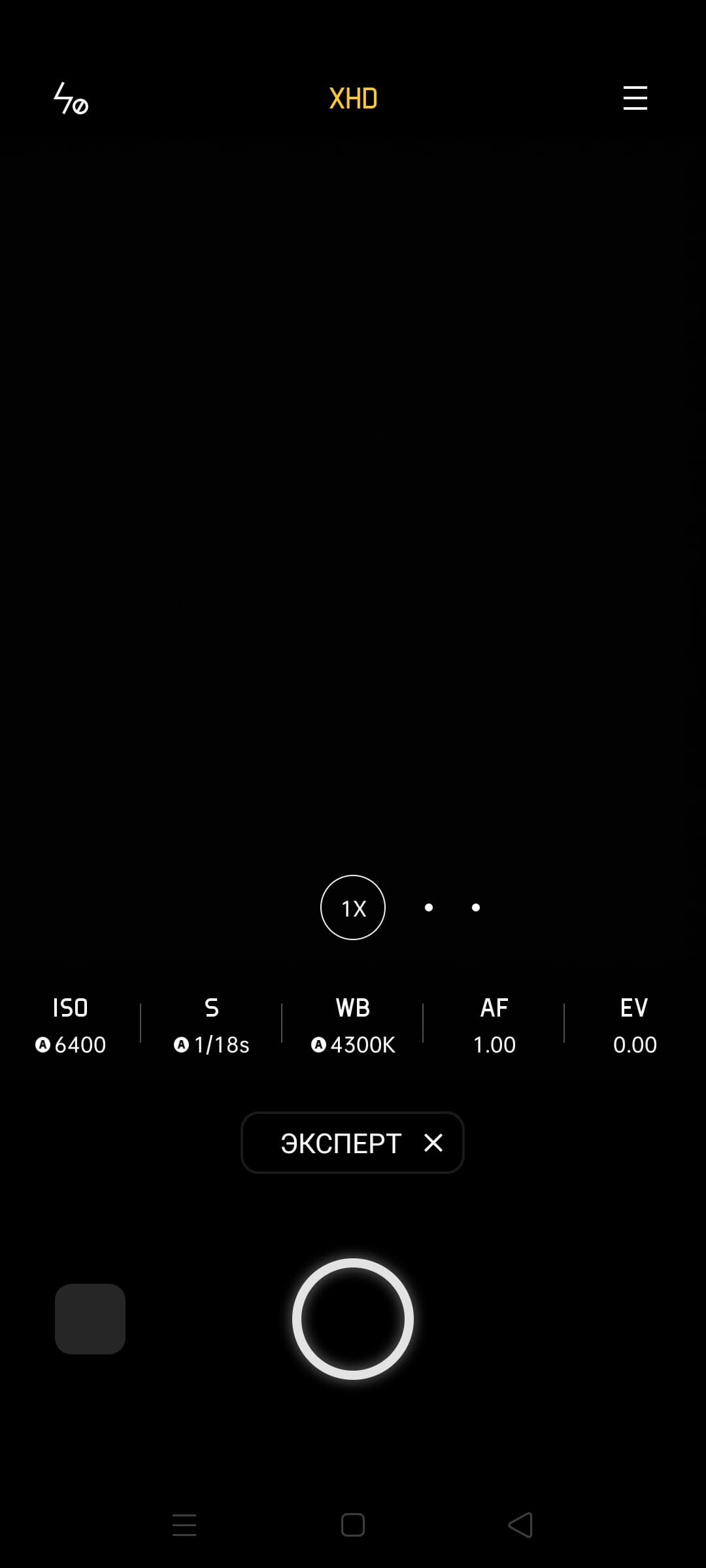
Task: Adjust EV exposure compensation
Action: tap(635, 1026)
